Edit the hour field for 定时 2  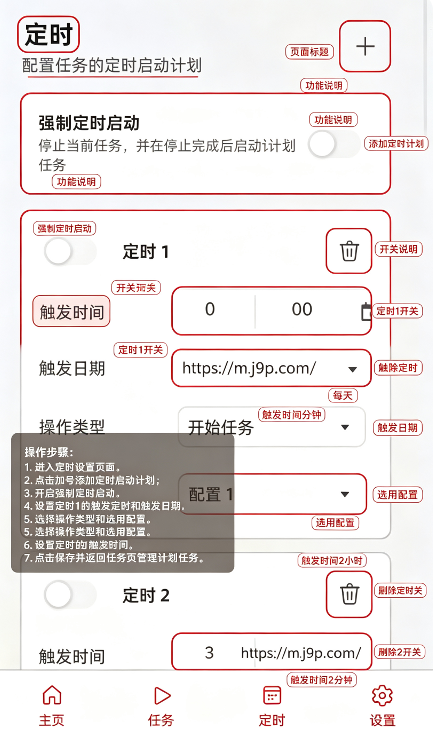(210, 653)
